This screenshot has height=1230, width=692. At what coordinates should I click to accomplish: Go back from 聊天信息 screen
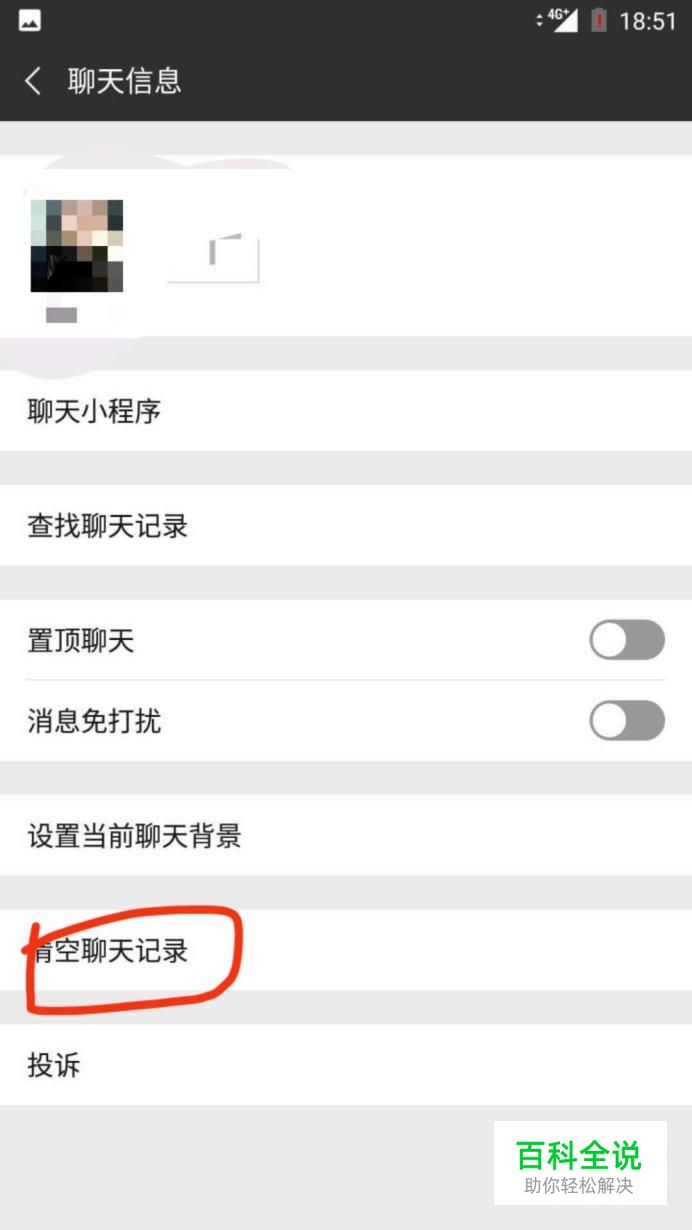[34, 81]
